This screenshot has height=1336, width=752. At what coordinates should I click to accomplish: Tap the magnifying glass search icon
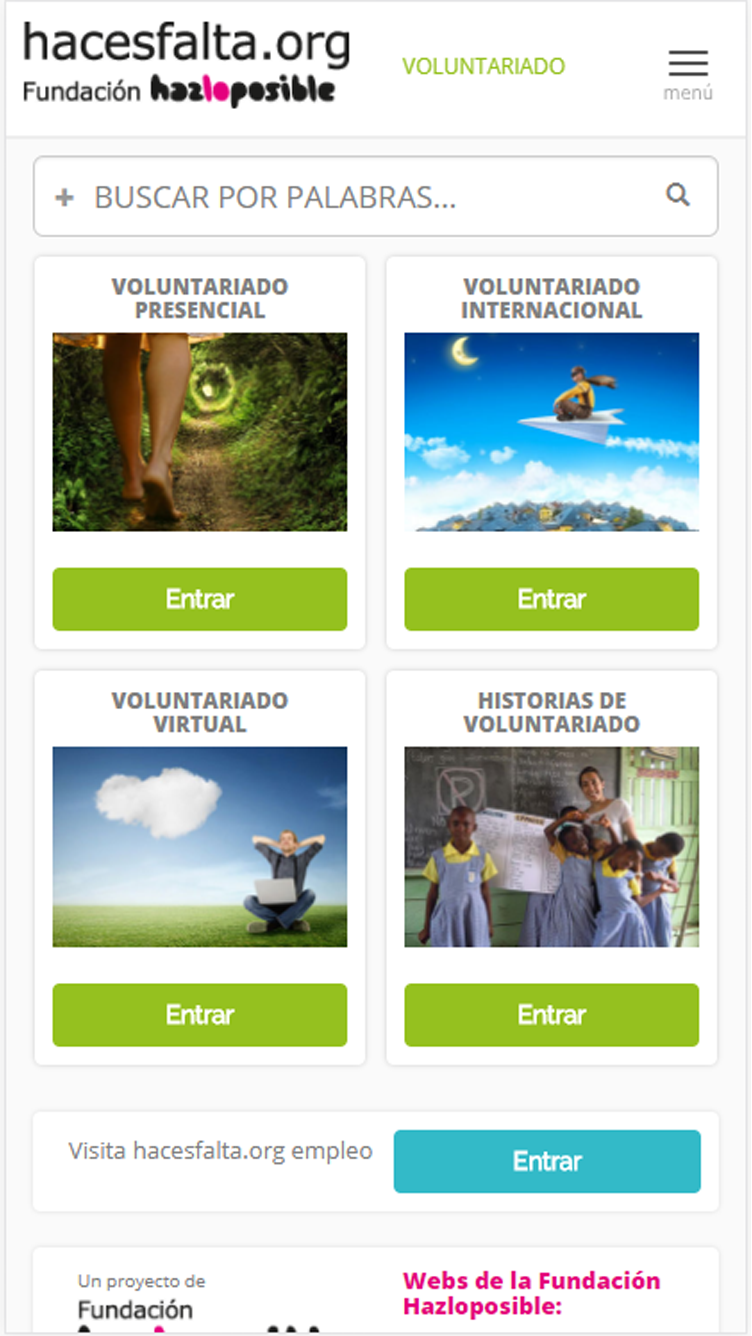tap(678, 195)
